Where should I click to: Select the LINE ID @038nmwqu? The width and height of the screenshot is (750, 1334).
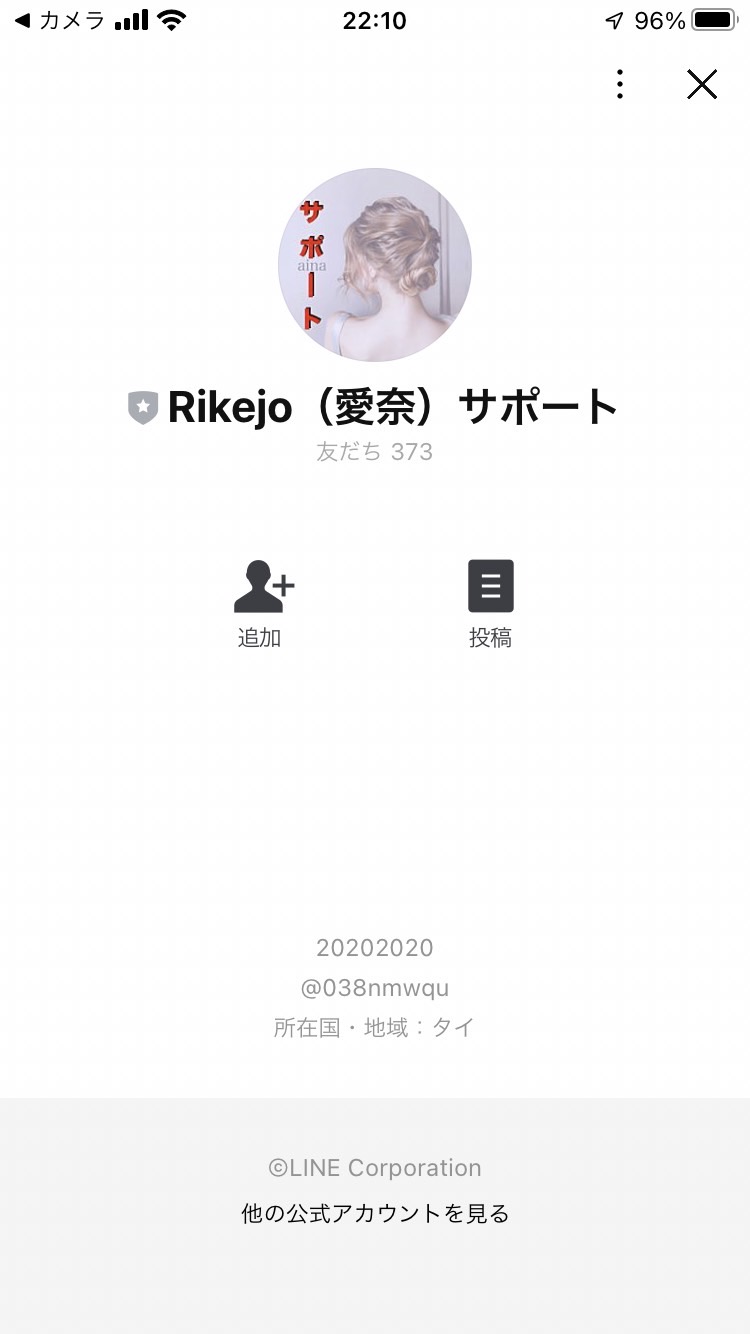(x=374, y=987)
